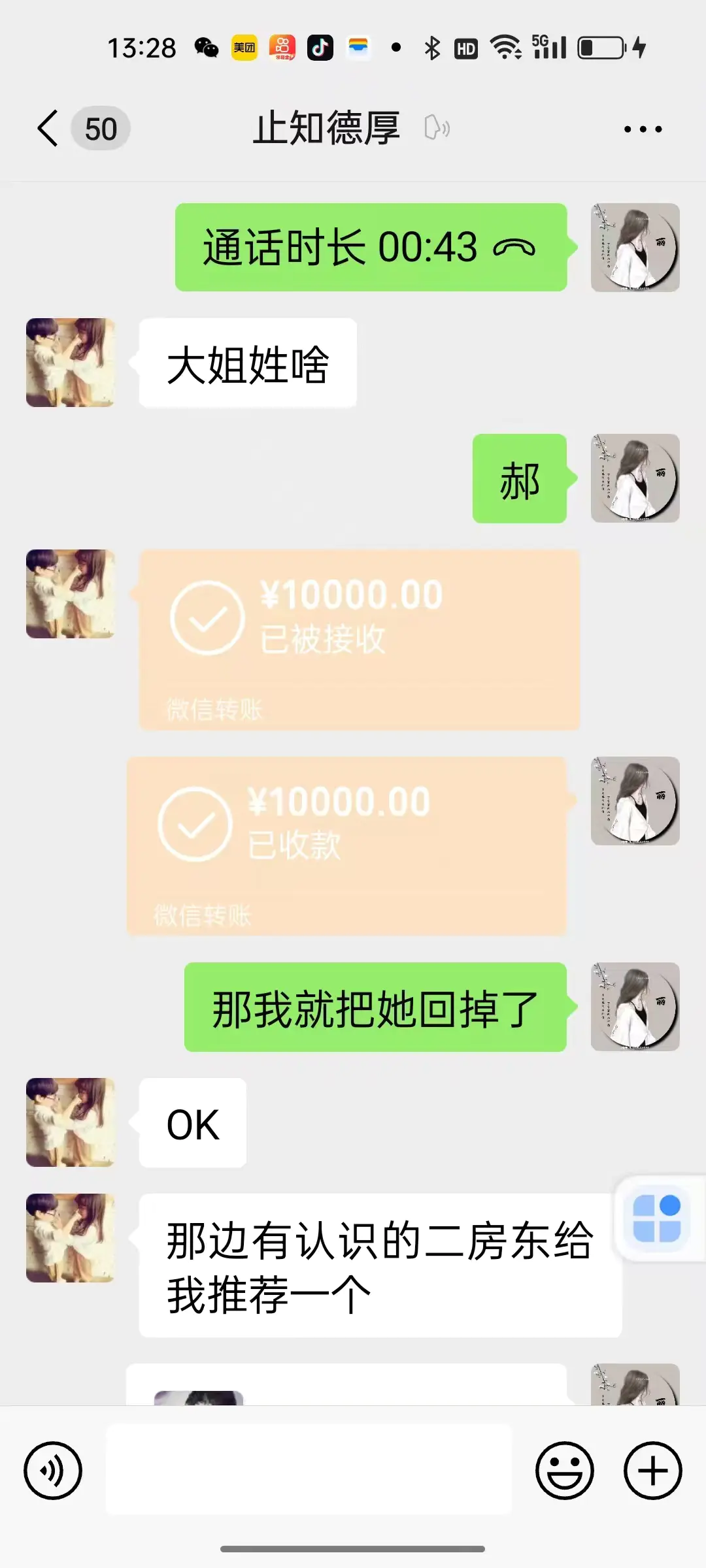Open the ¥10000.00 transfer marked 已收款
Screen dimensions: 706x1568
click(x=346, y=846)
